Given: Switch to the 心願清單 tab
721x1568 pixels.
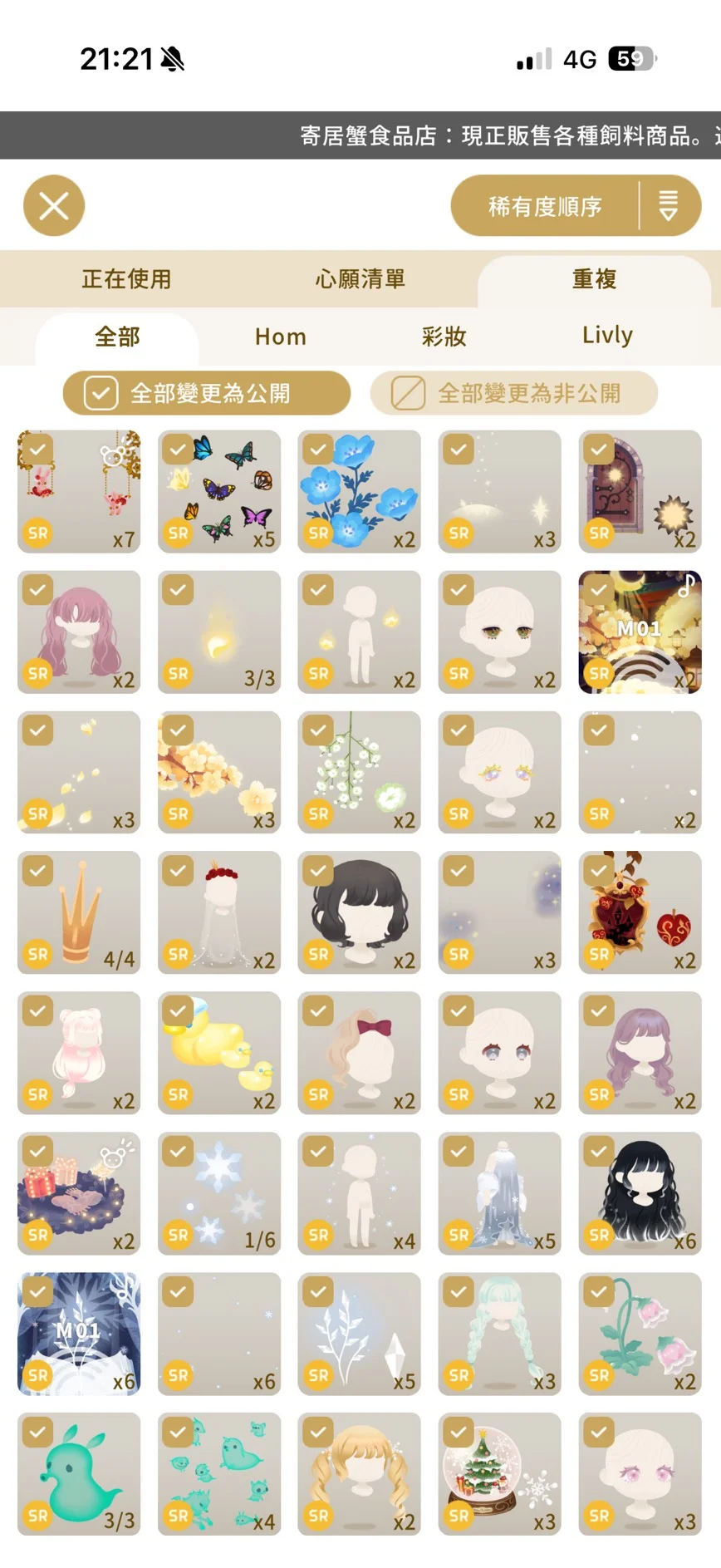Looking at the screenshot, I should [x=360, y=279].
